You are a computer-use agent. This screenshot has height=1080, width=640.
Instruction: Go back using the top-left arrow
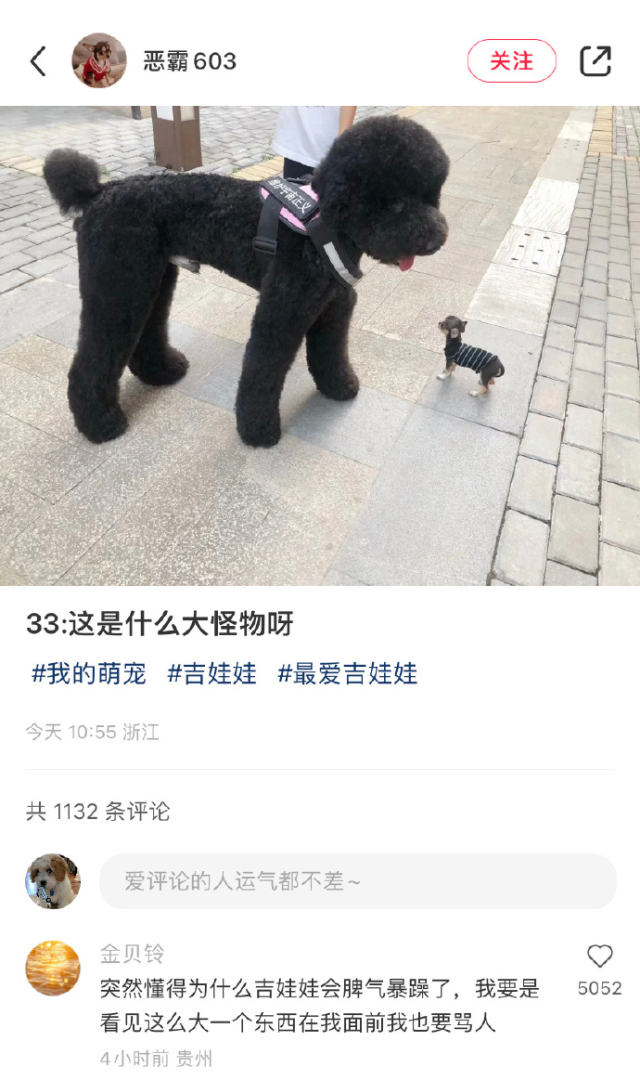[x=38, y=61]
